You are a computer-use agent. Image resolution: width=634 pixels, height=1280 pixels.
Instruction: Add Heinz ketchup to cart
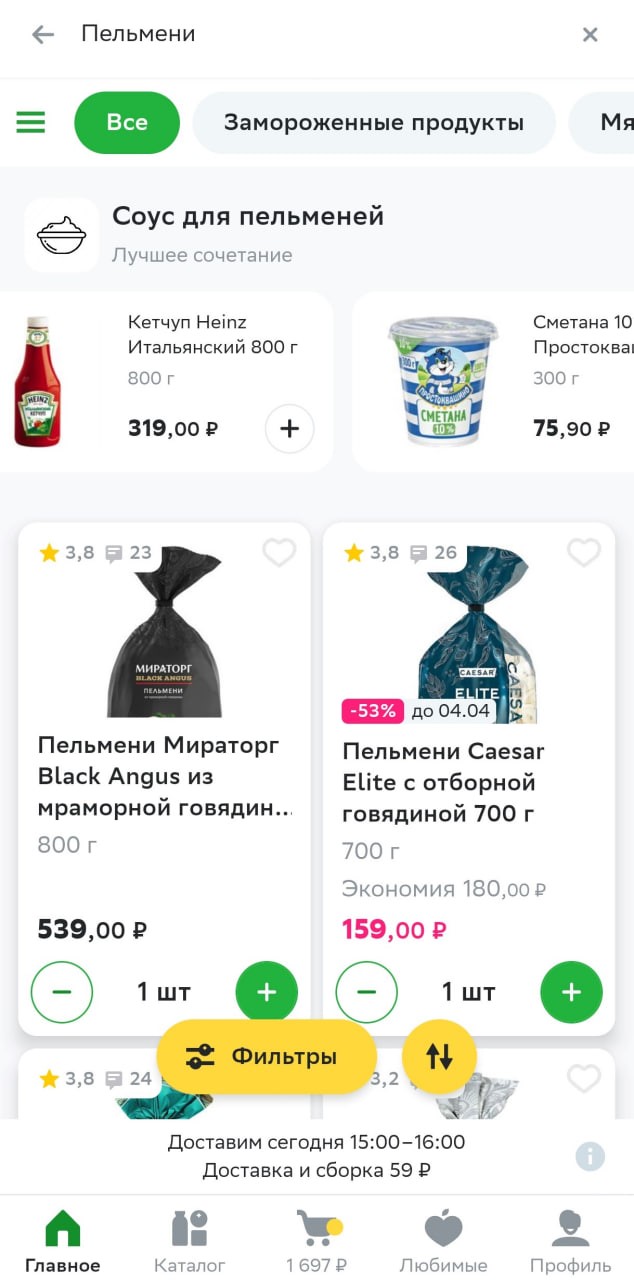tap(289, 429)
